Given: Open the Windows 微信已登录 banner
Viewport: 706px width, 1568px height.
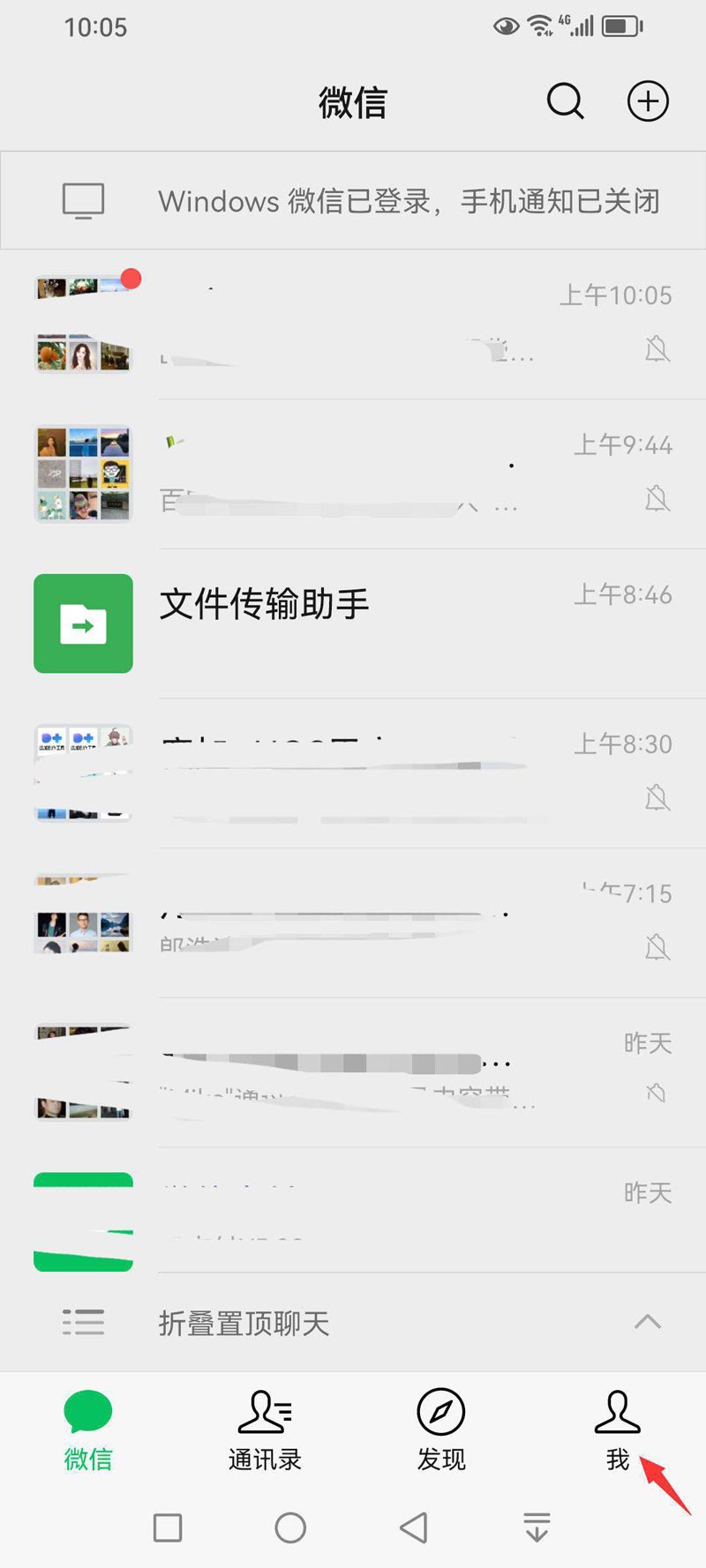Looking at the screenshot, I should (353, 201).
